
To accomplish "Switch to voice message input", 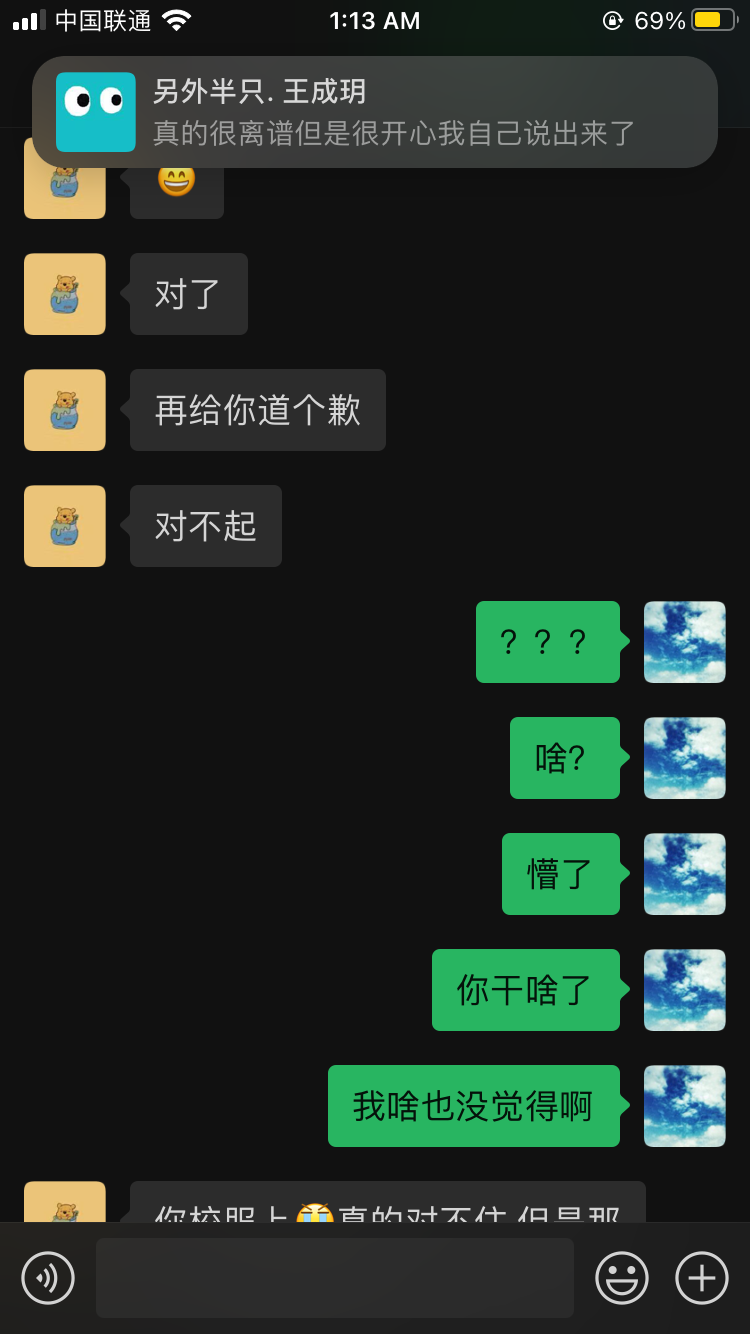I will coord(48,1278).
